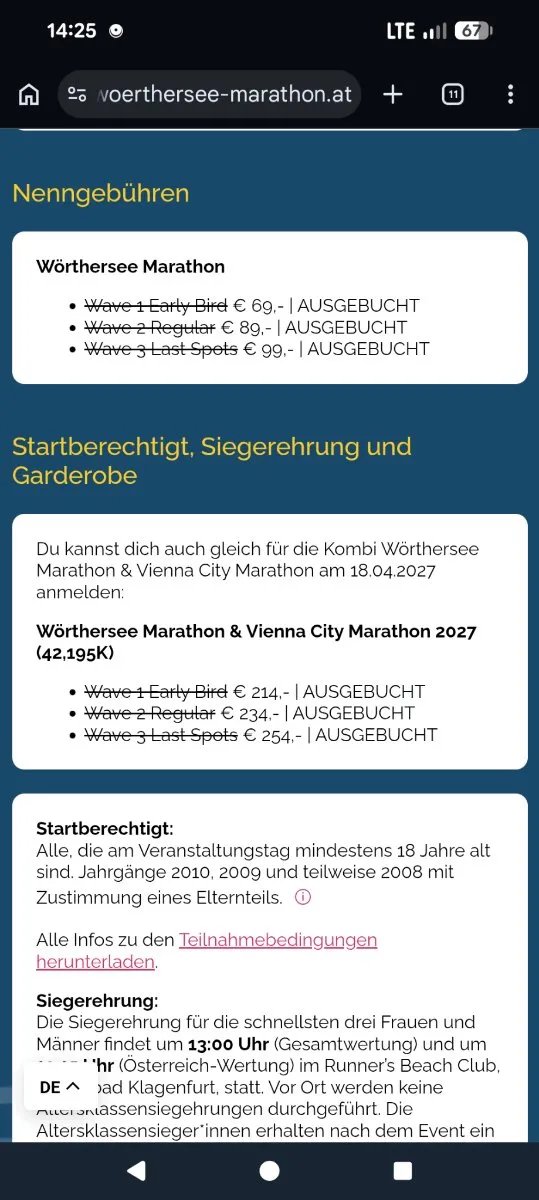The image size is (539, 1200).
Task: Open the Teilnahmebedingungen herunterladen link
Action: tap(207, 951)
